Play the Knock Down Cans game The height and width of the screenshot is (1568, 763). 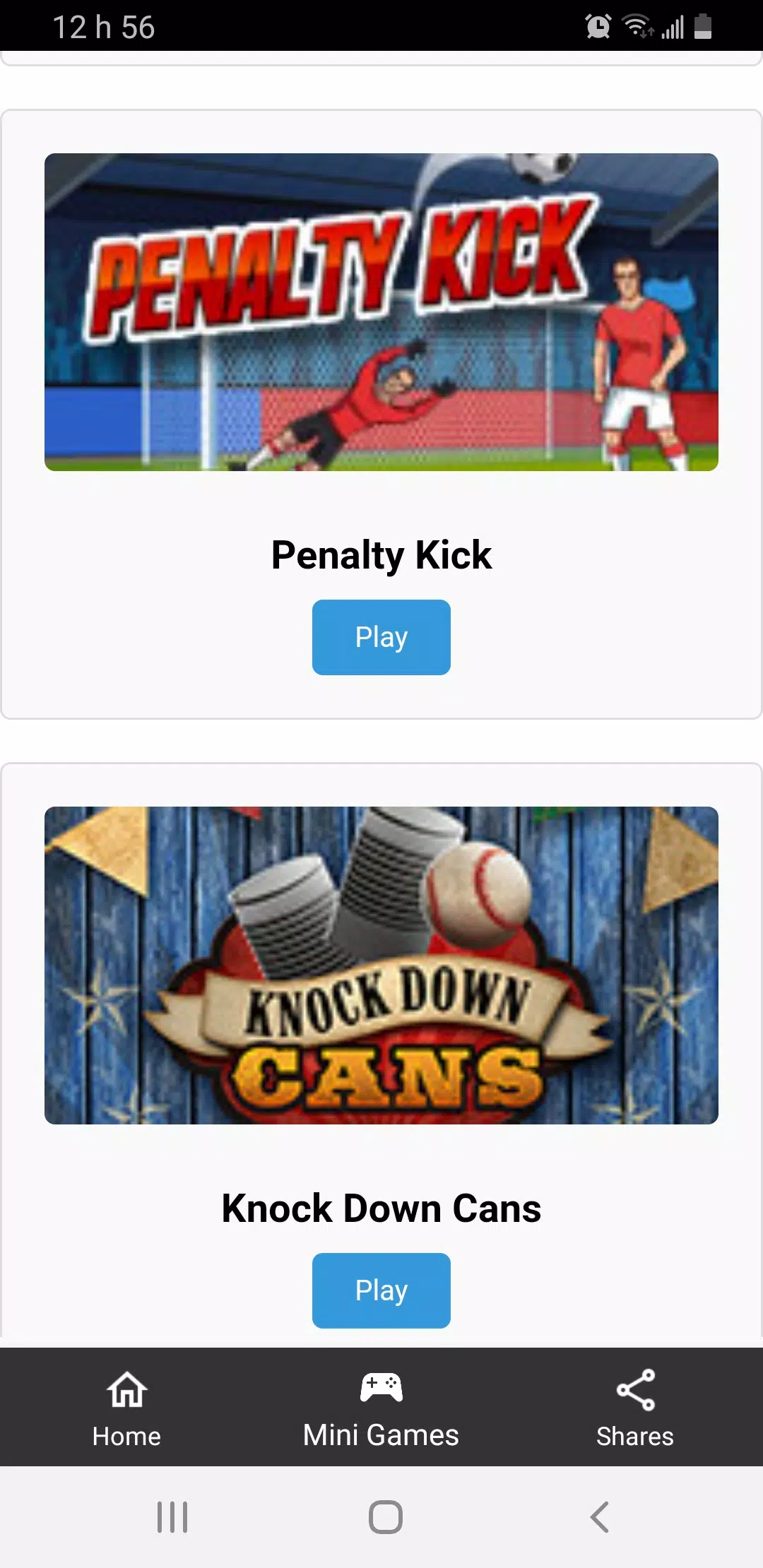tap(381, 1290)
